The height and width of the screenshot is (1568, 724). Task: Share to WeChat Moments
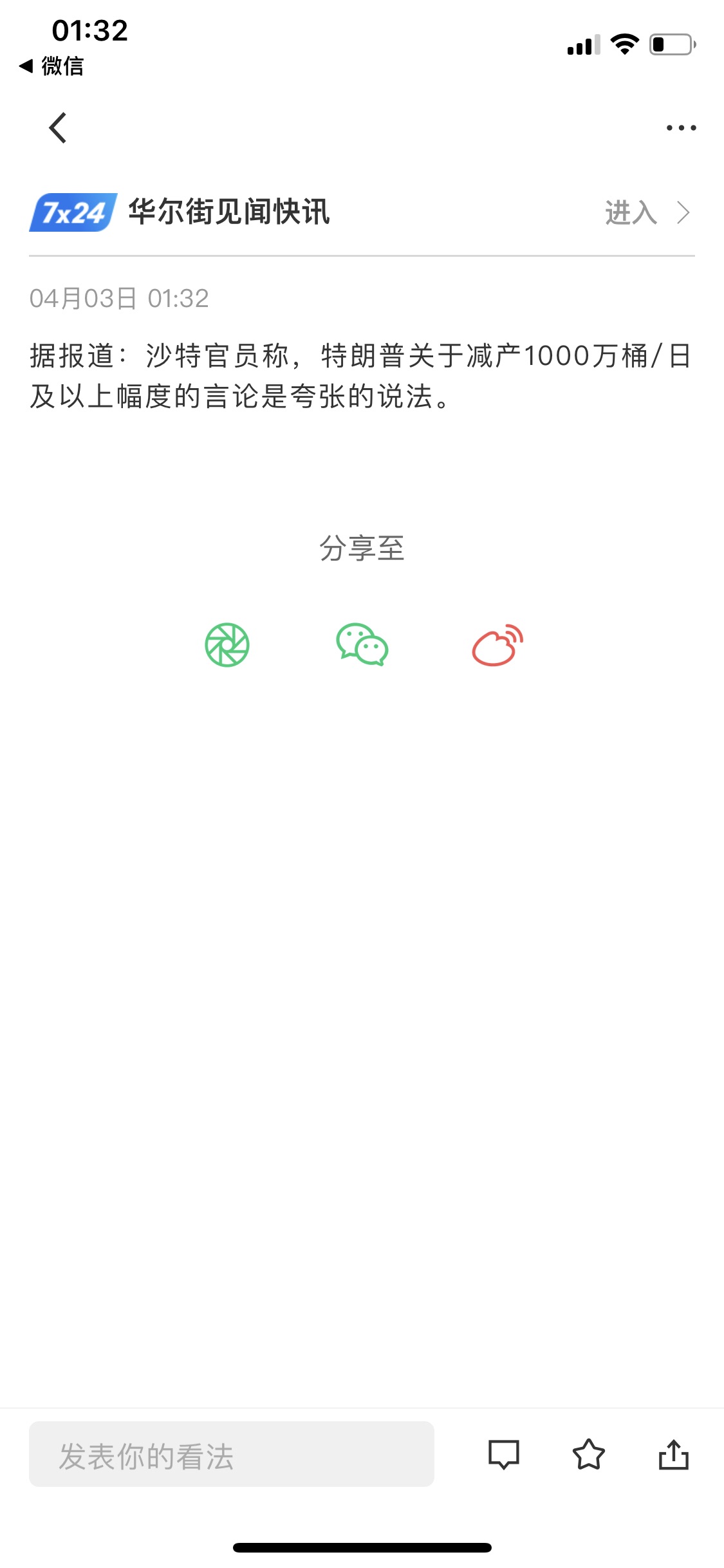[227, 644]
